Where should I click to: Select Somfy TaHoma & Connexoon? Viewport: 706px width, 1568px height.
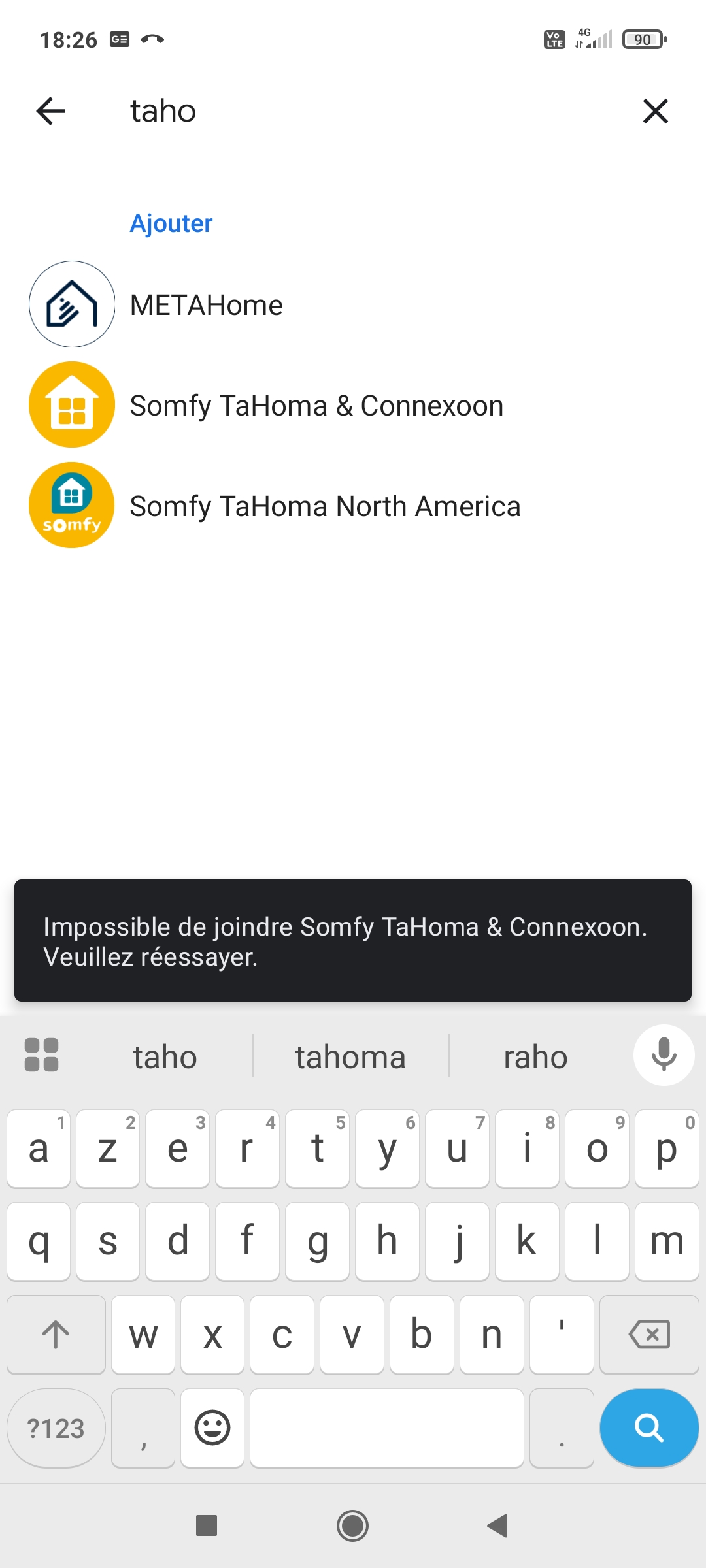316,406
